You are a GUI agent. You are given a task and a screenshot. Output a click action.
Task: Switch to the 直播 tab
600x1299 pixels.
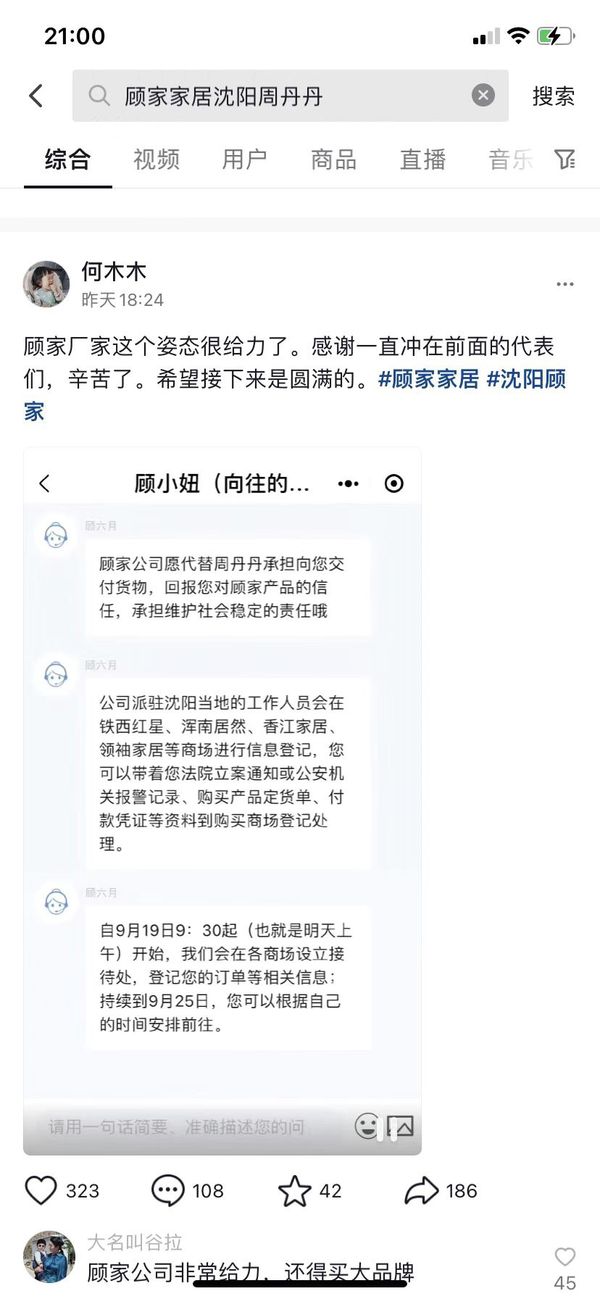(x=422, y=159)
